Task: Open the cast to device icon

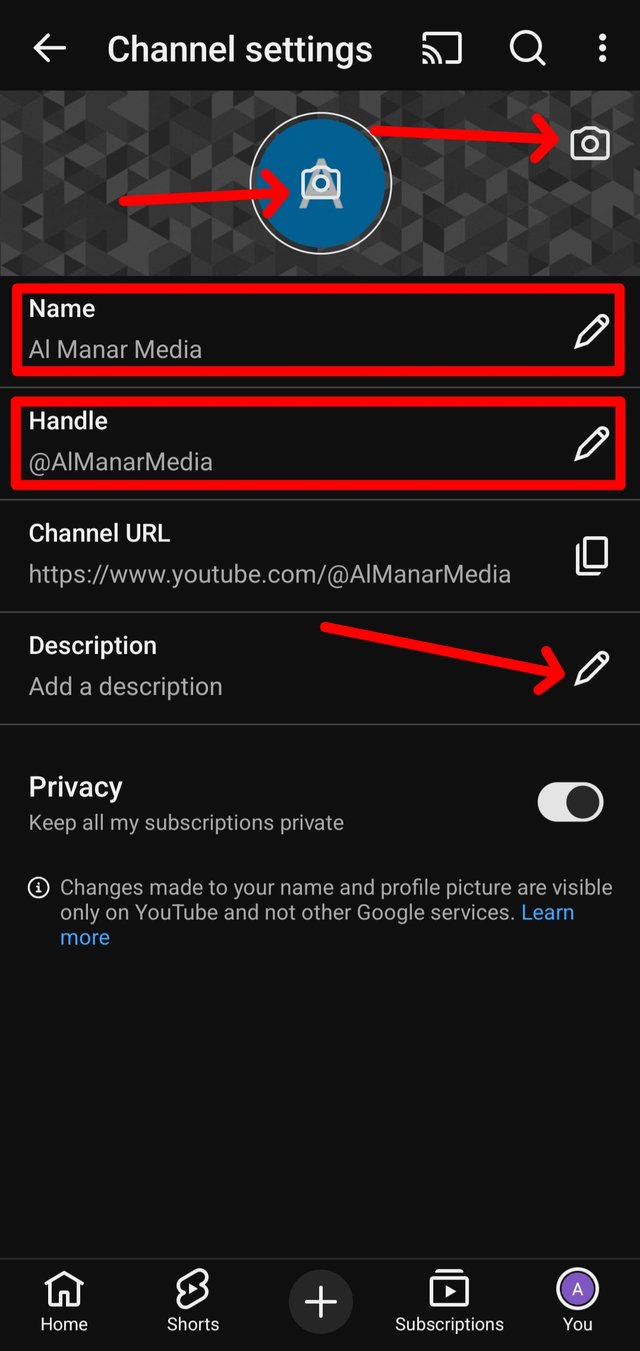Action: point(441,48)
